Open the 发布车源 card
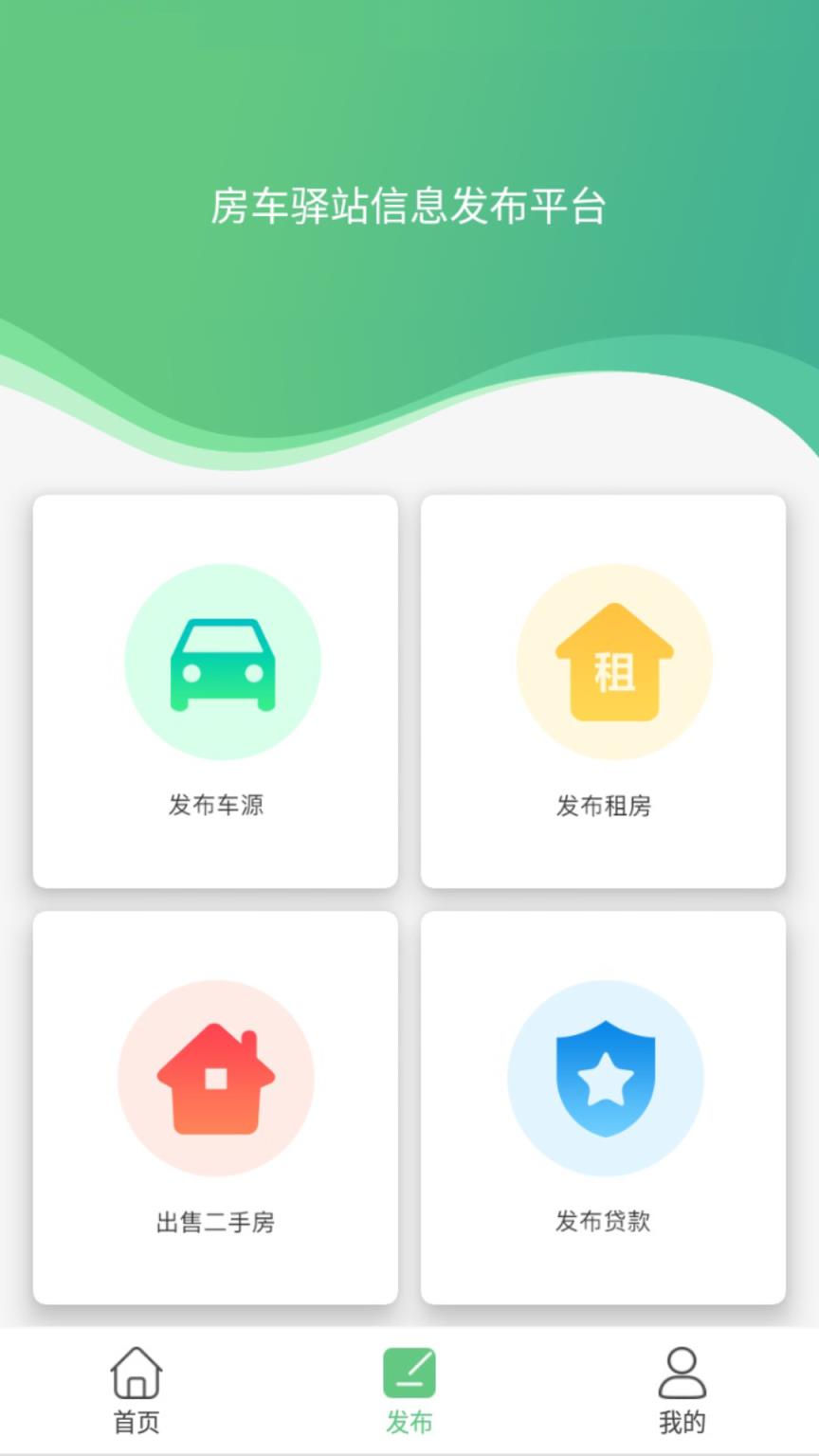 click(x=215, y=690)
